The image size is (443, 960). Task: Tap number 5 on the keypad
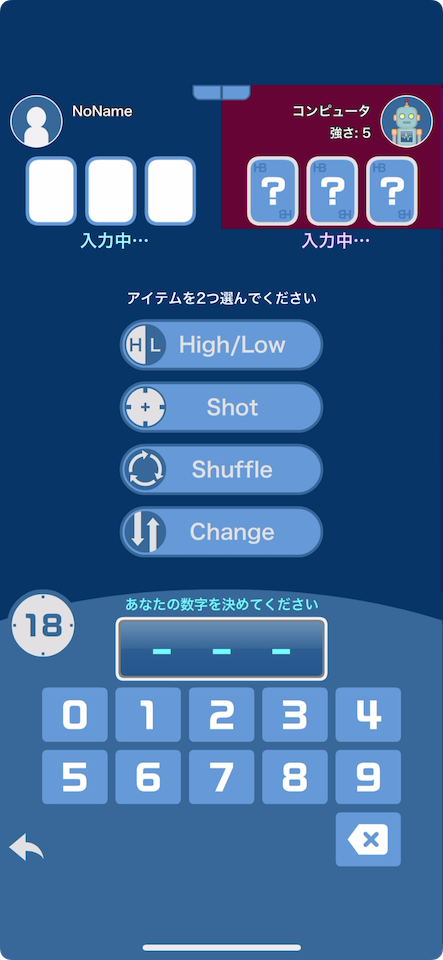click(75, 777)
